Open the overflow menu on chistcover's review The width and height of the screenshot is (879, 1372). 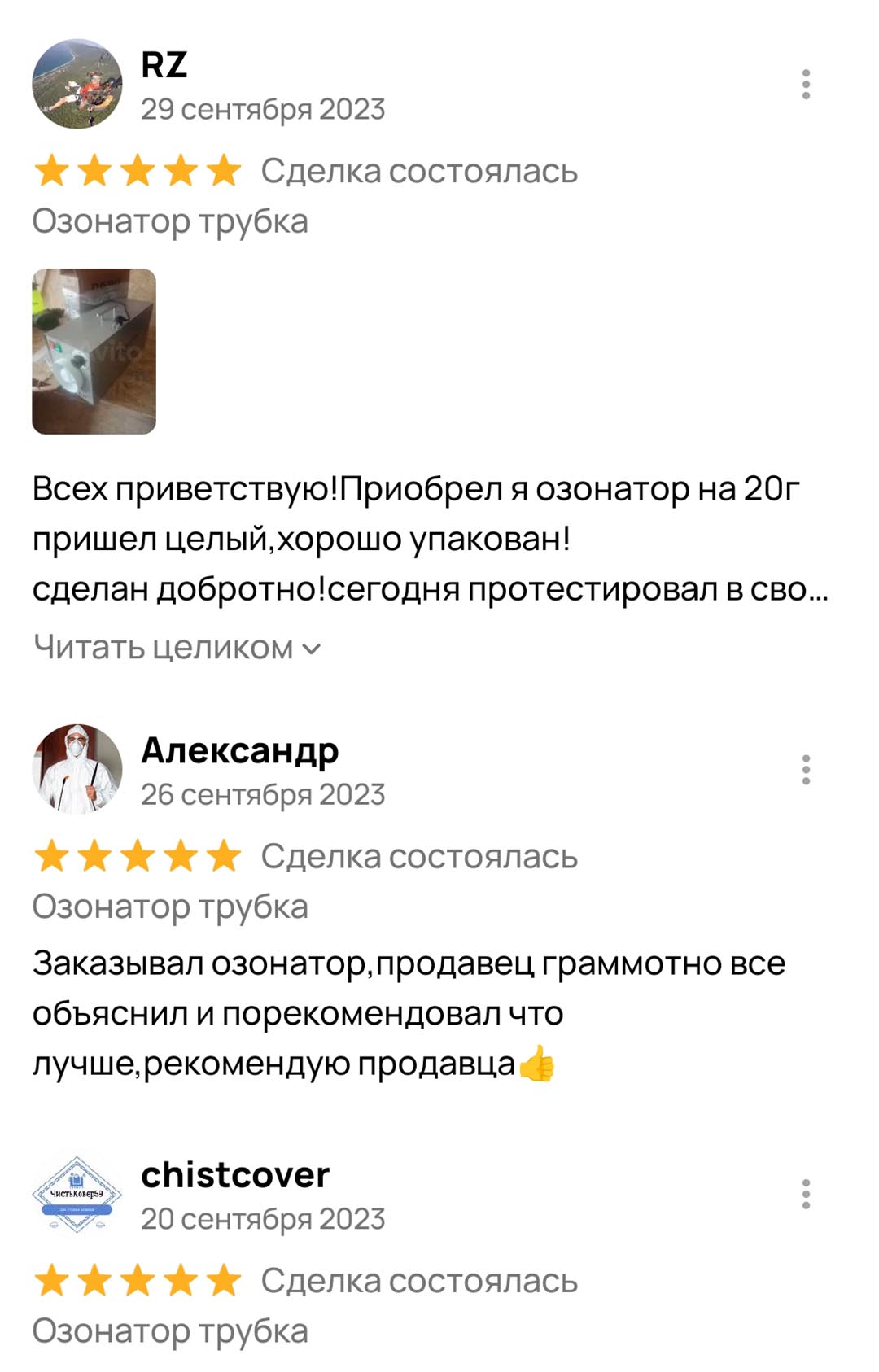pyautogui.click(x=806, y=1194)
